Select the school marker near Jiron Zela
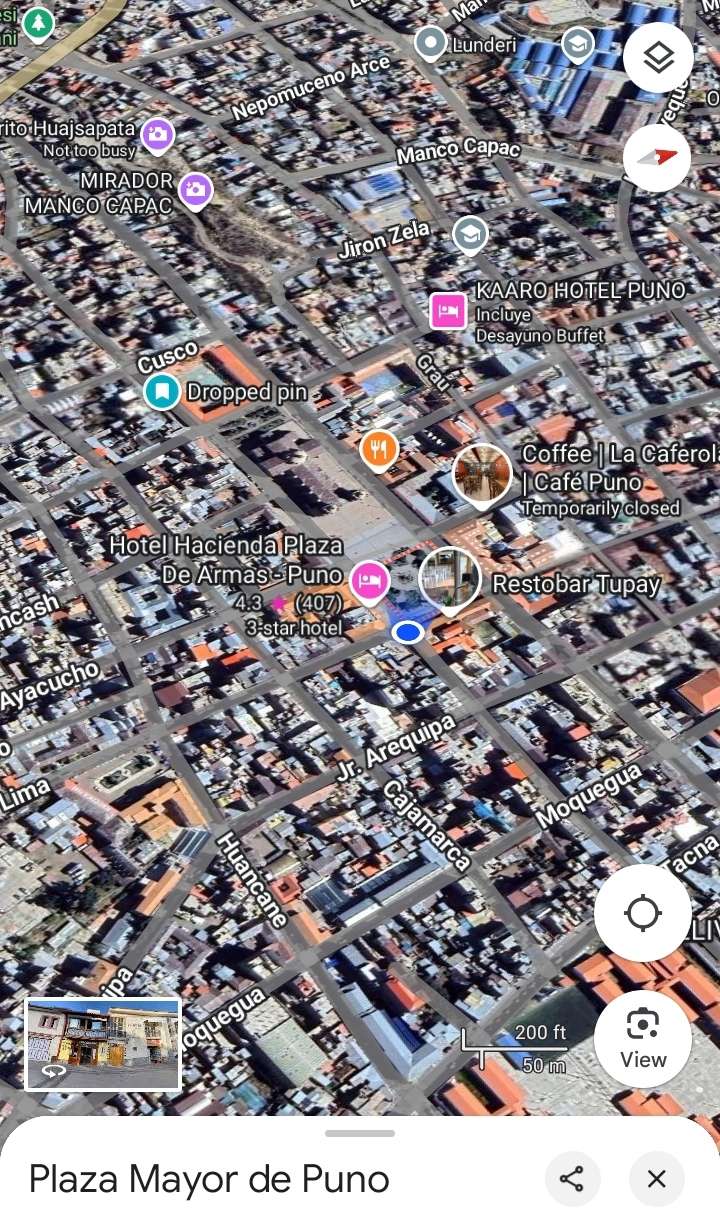 [469, 235]
